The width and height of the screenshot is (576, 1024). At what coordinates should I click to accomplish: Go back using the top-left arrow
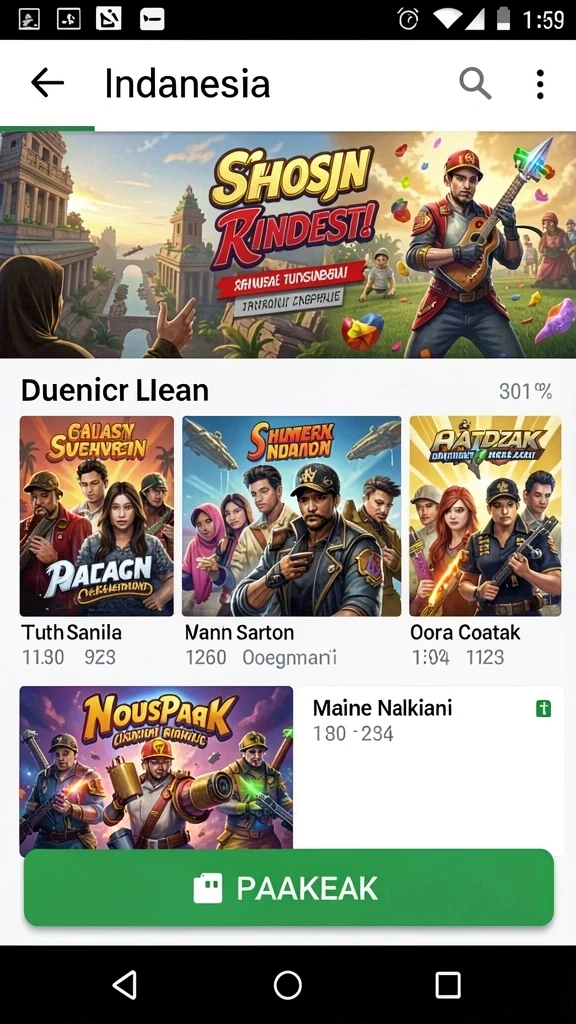[x=47, y=83]
